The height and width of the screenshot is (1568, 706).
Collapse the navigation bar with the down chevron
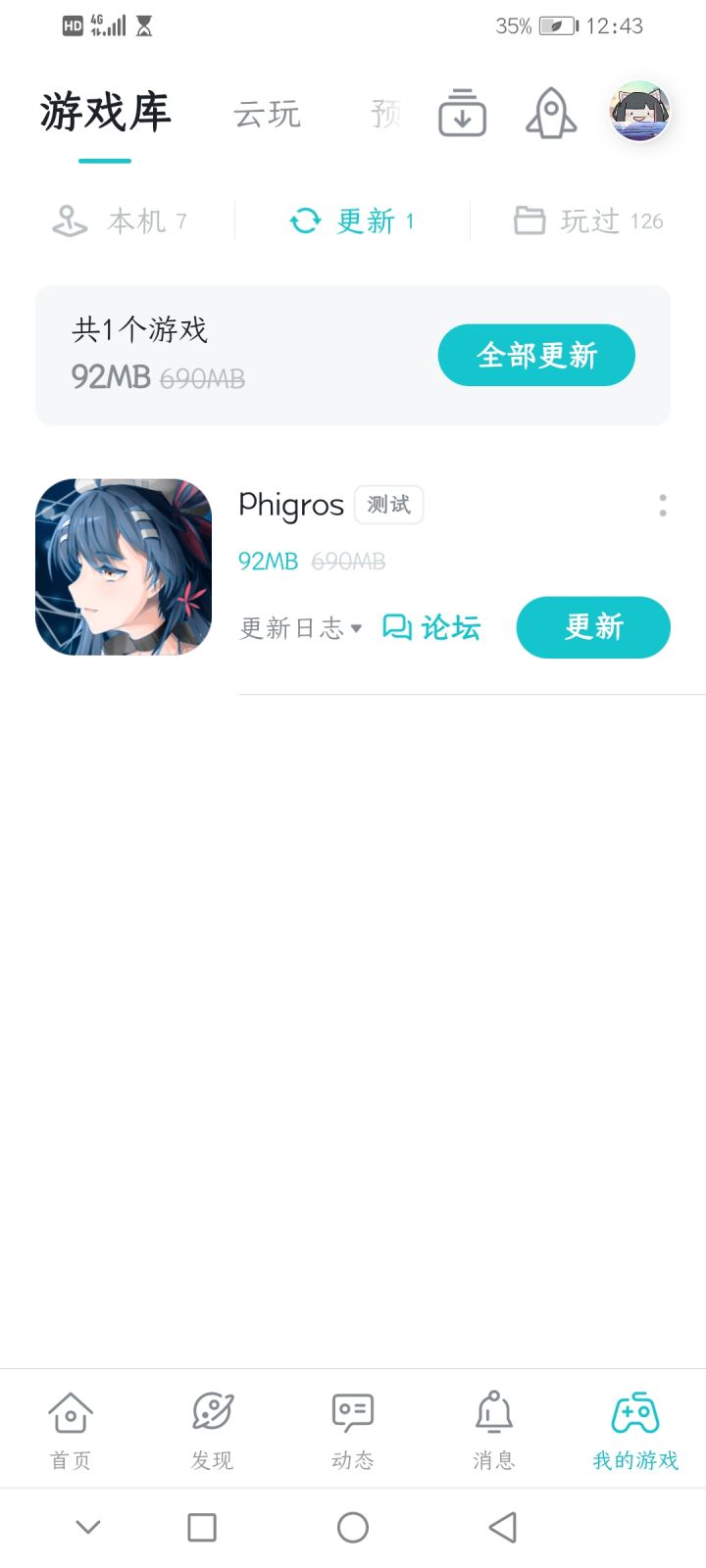coord(87,1526)
